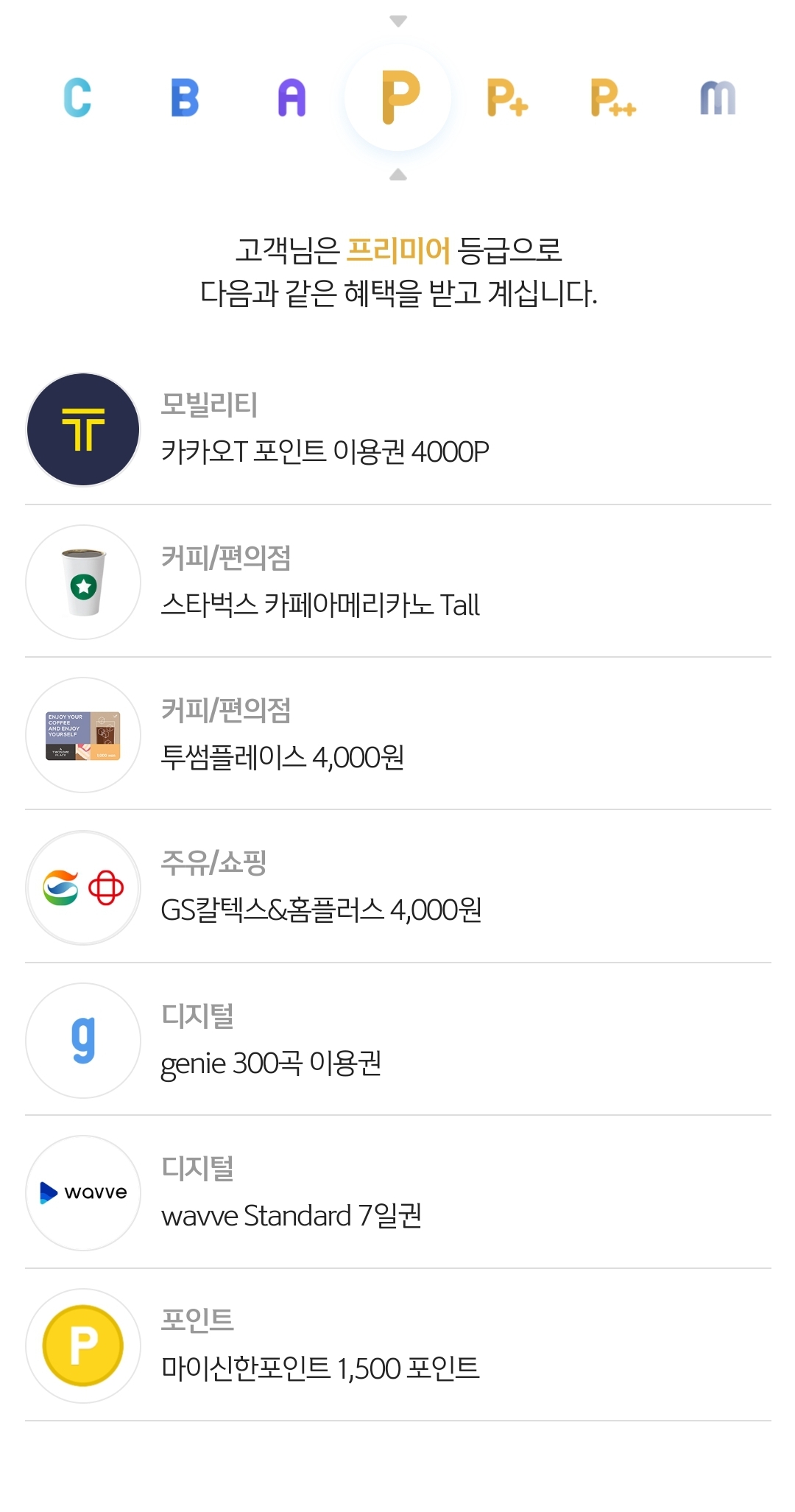
Task: Open the 카카오T 포인트 이용권 4000P benefit
Action: [398, 429]
